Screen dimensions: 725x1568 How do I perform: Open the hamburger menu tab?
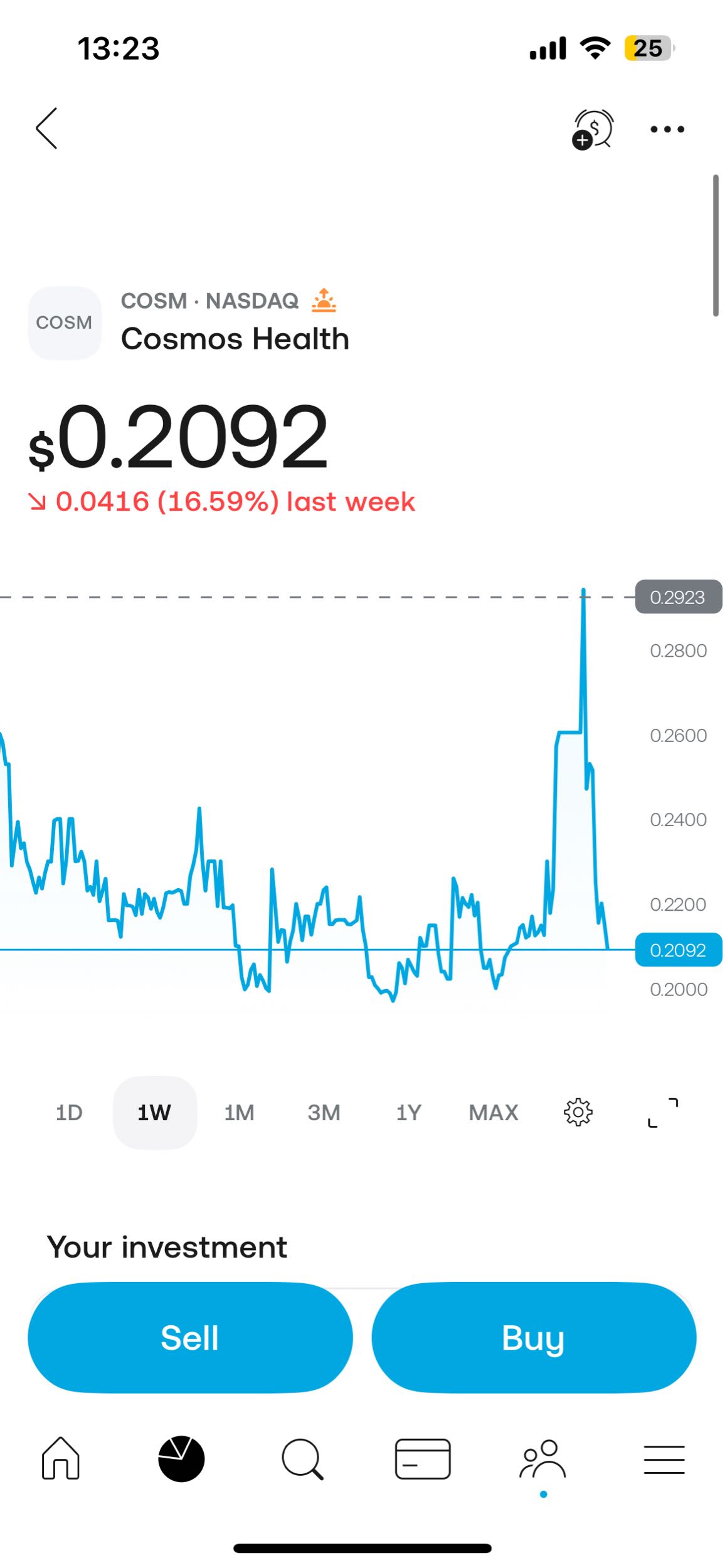pyautogui.click(x=664, y=1459)
